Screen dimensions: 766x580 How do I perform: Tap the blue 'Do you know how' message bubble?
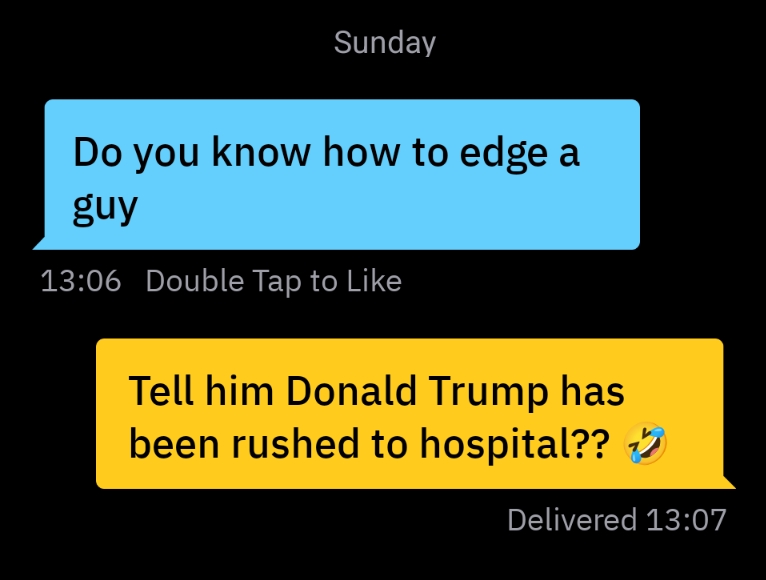(340, 175)
